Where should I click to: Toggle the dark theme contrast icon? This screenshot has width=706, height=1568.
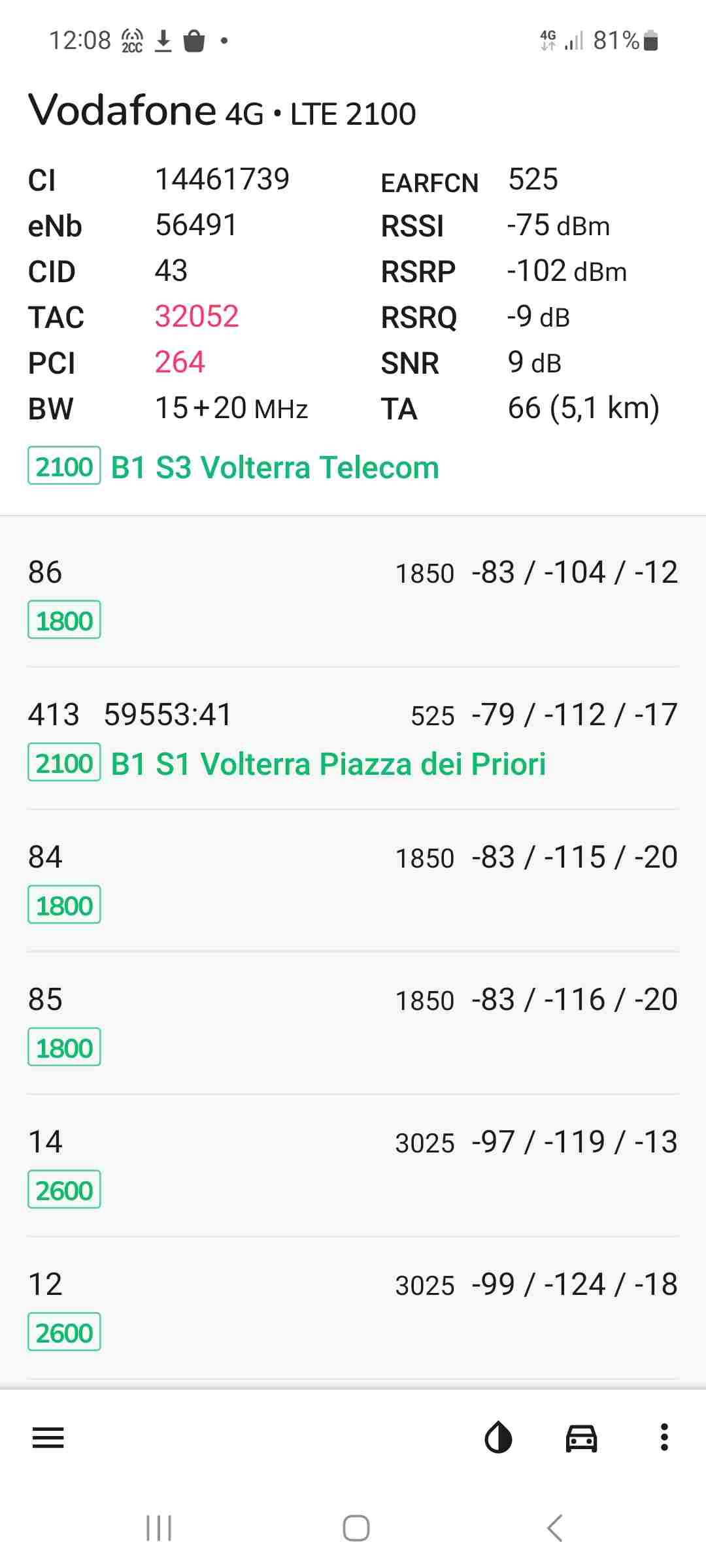(498, 1437)
